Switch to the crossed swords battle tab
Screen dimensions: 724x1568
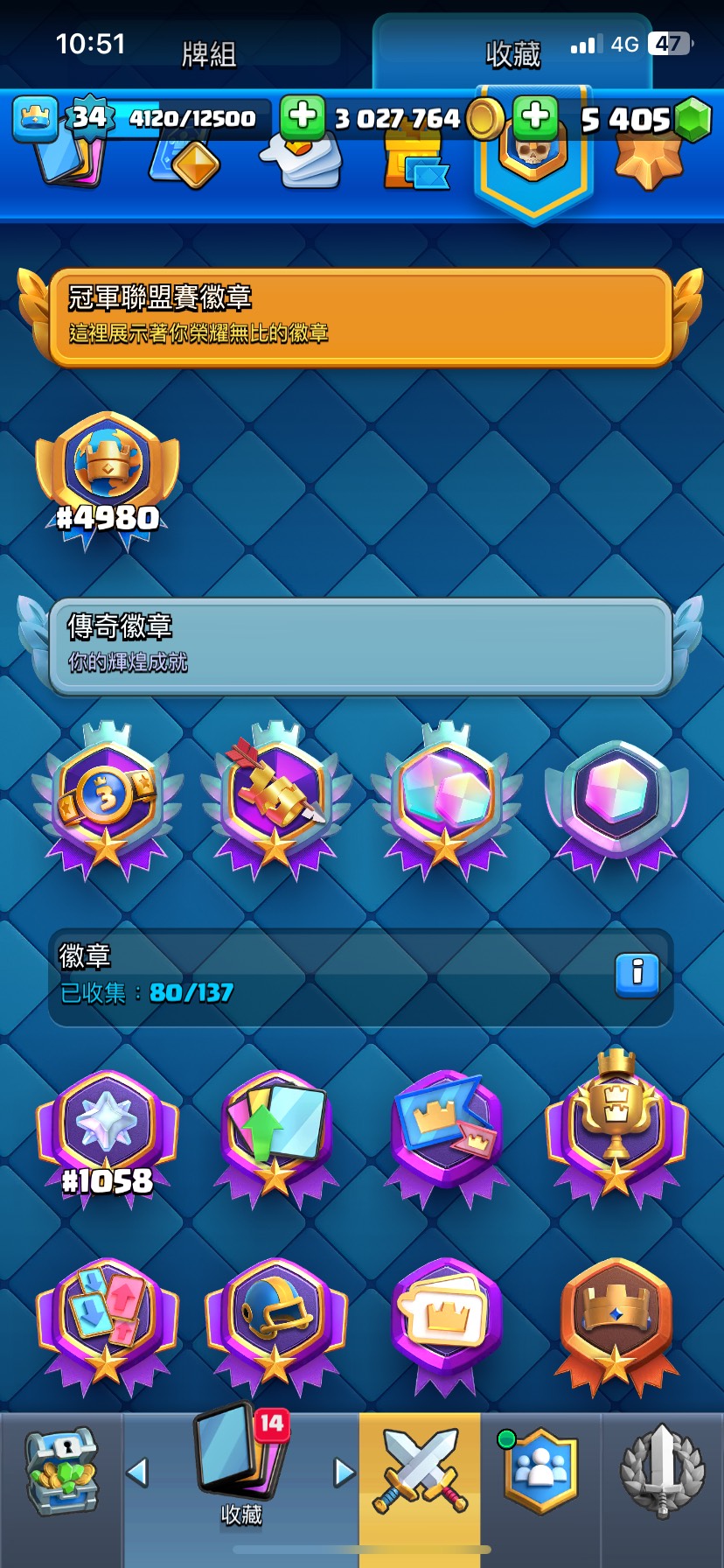[x=420, y=1472]
